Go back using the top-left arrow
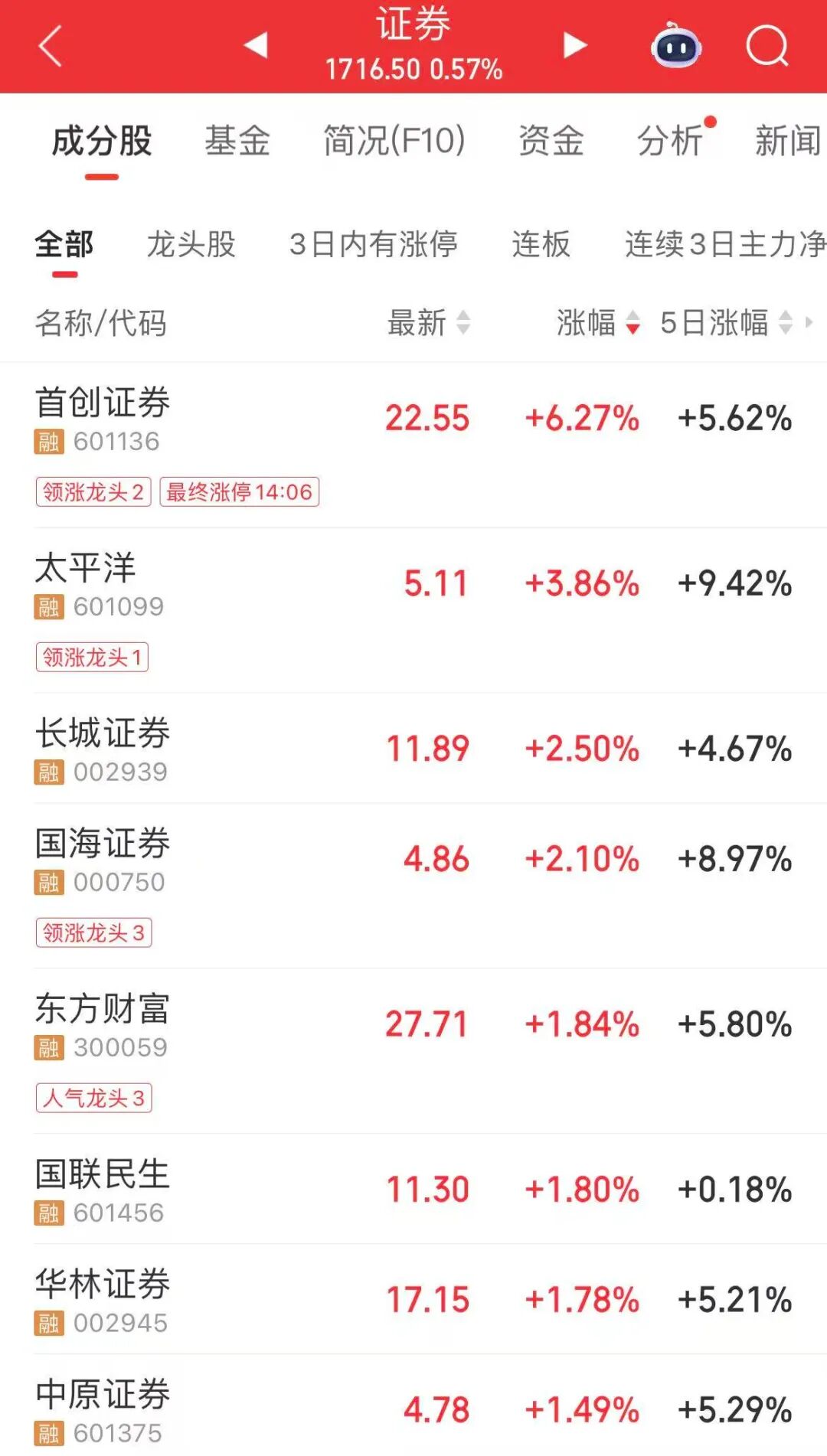 click(51, 46)
